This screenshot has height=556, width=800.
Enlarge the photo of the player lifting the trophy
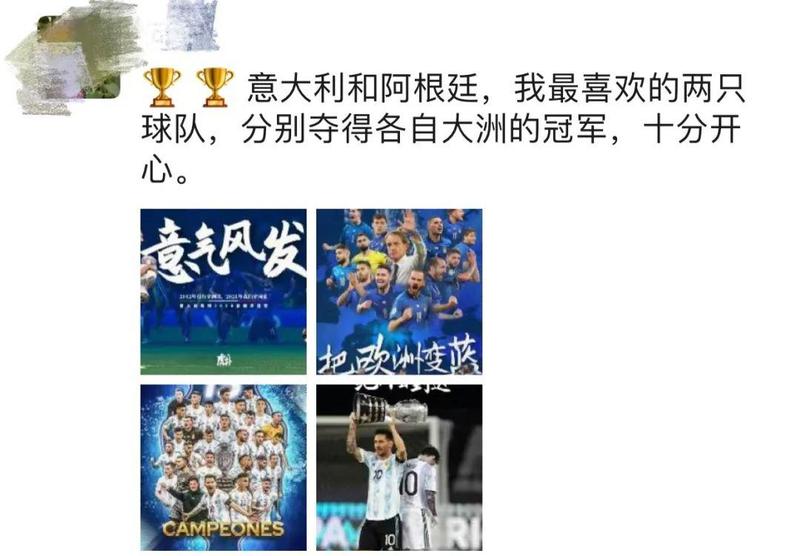399,467
